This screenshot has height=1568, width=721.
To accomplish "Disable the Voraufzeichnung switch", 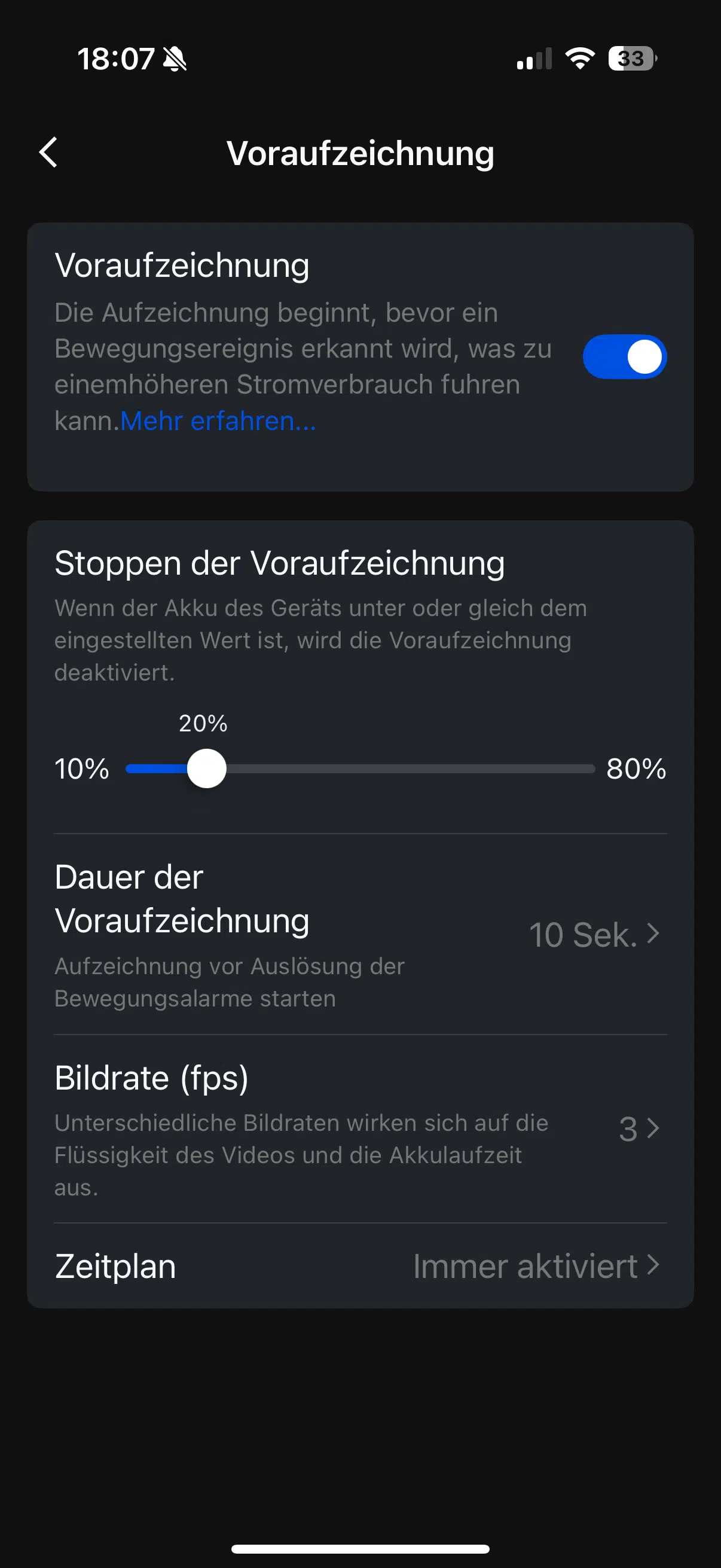I will (x=625, y=356).
